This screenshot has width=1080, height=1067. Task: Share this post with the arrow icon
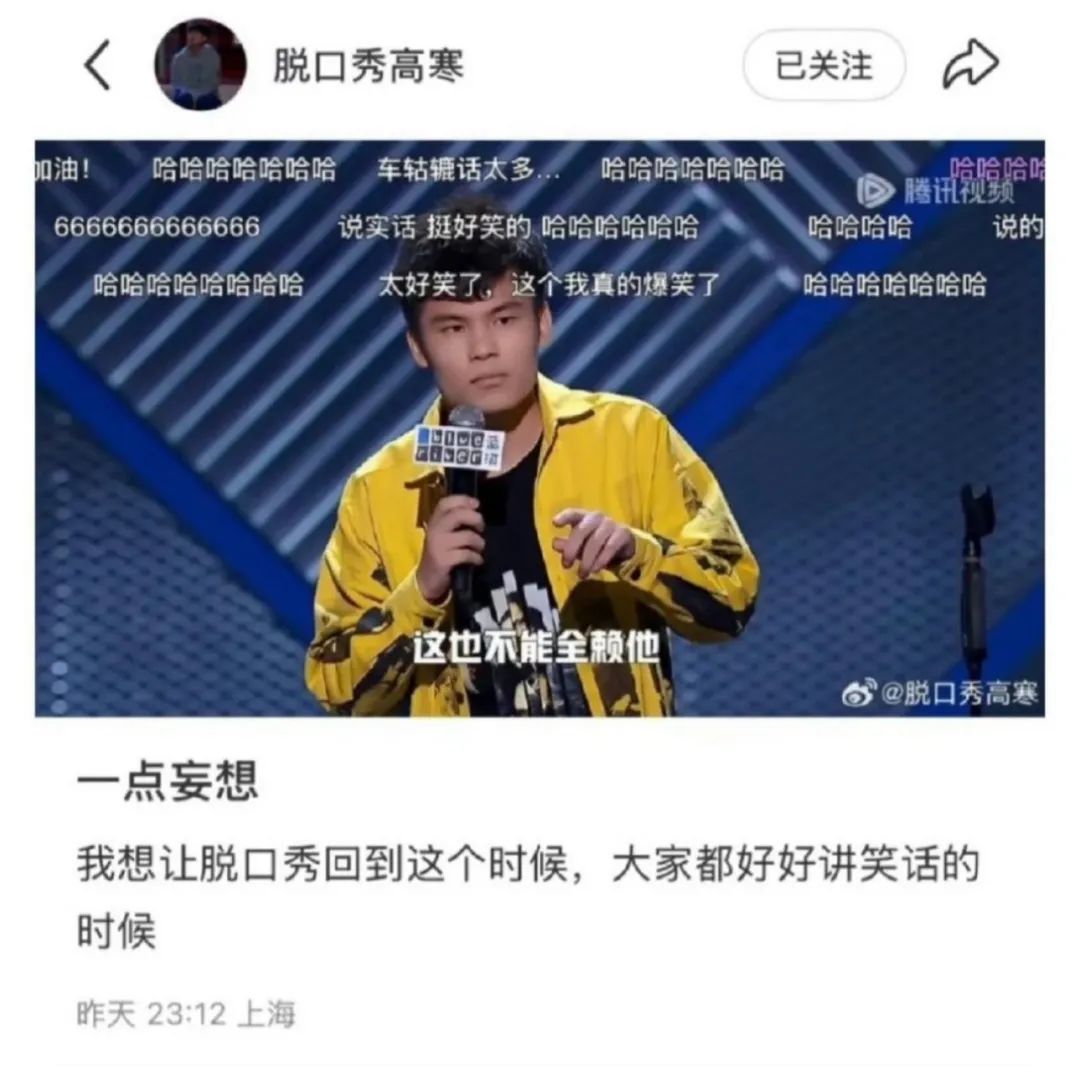(x=970, y=66)
